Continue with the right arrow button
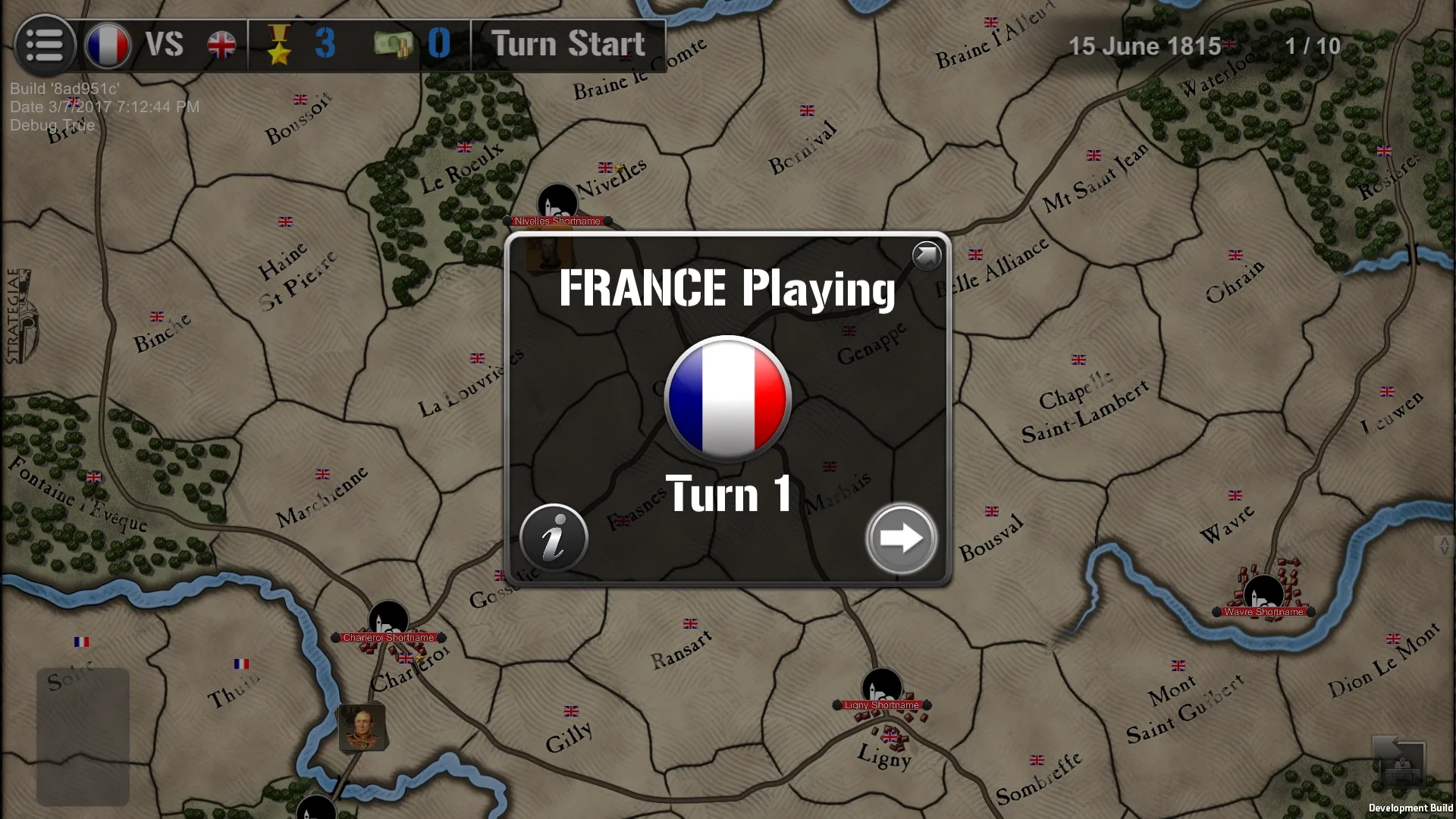 click(x=901, y=538)
